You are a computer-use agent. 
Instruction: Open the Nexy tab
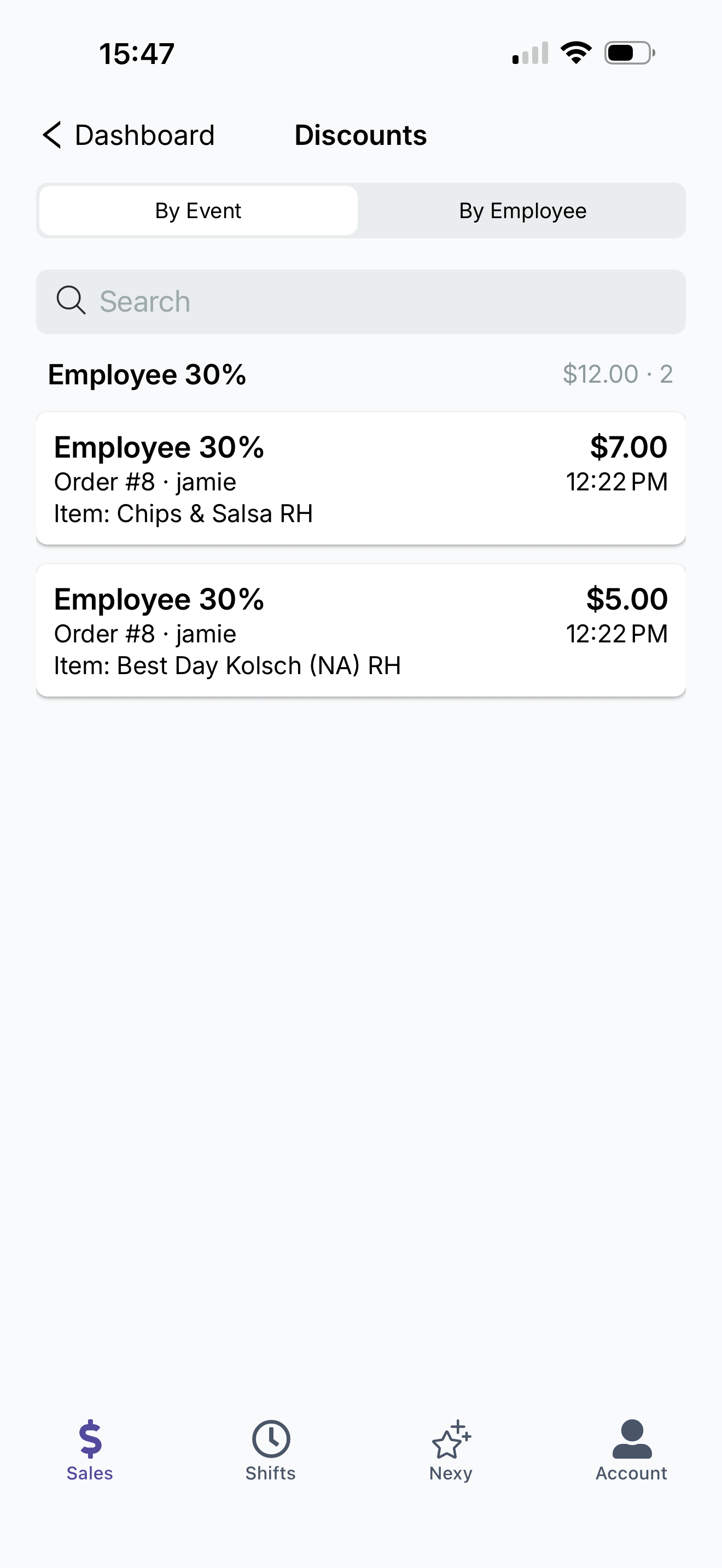click(x=451, y=1450)
